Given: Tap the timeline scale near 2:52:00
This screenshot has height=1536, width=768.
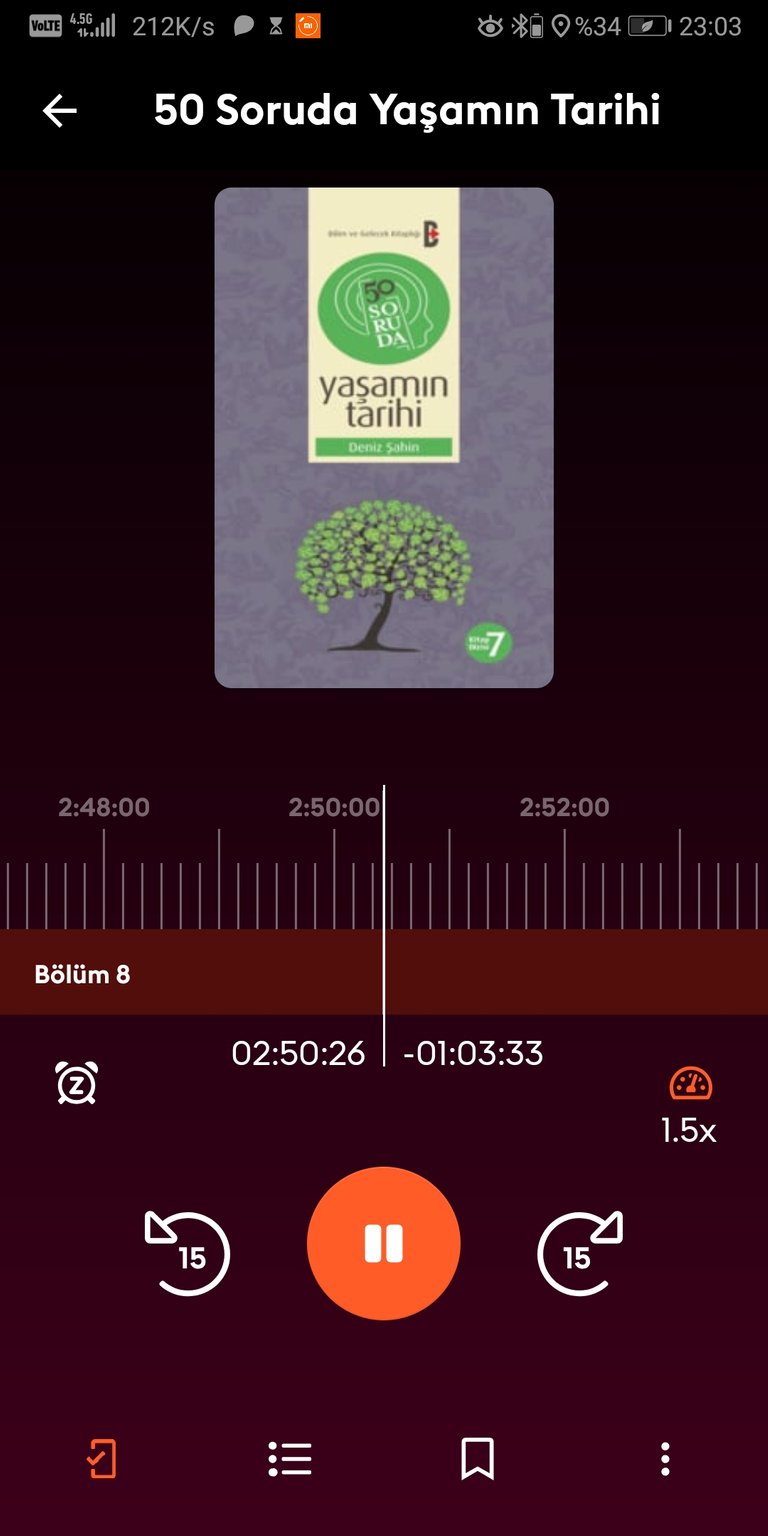Looking at the screenshot, I should coord(564,807).
